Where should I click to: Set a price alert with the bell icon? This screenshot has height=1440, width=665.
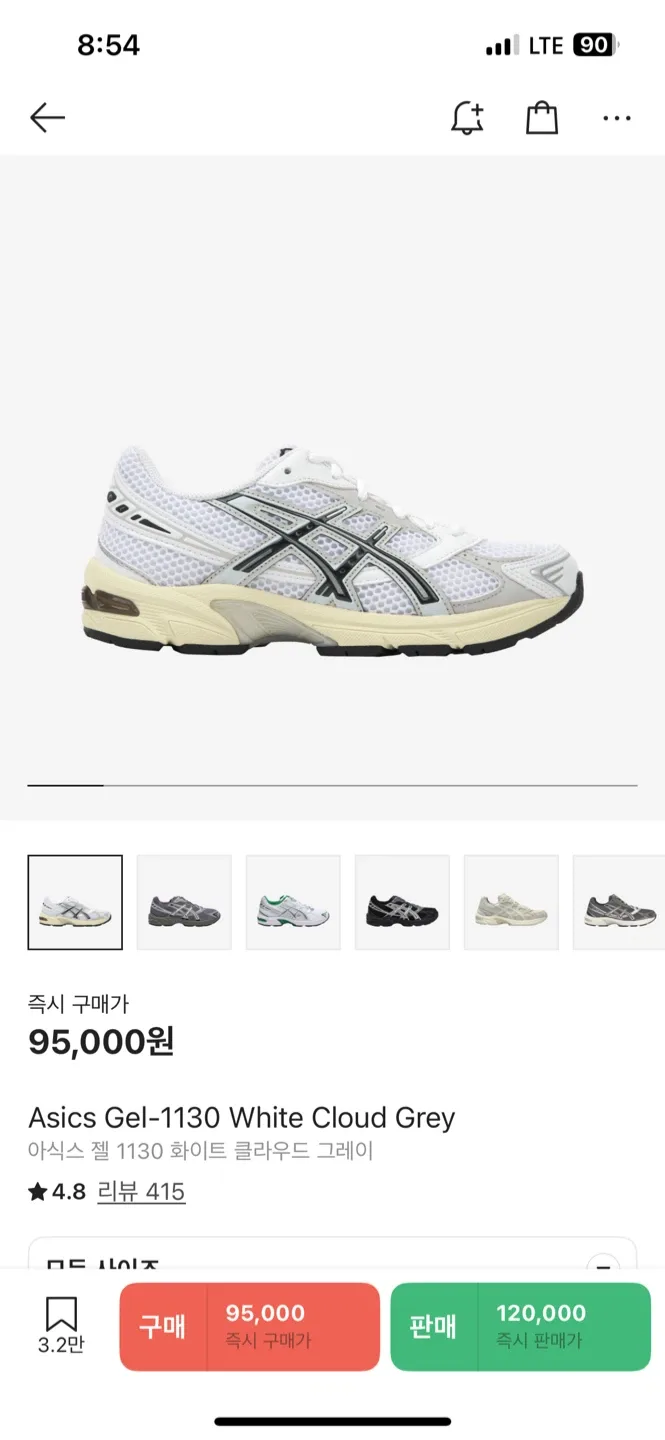466,118
